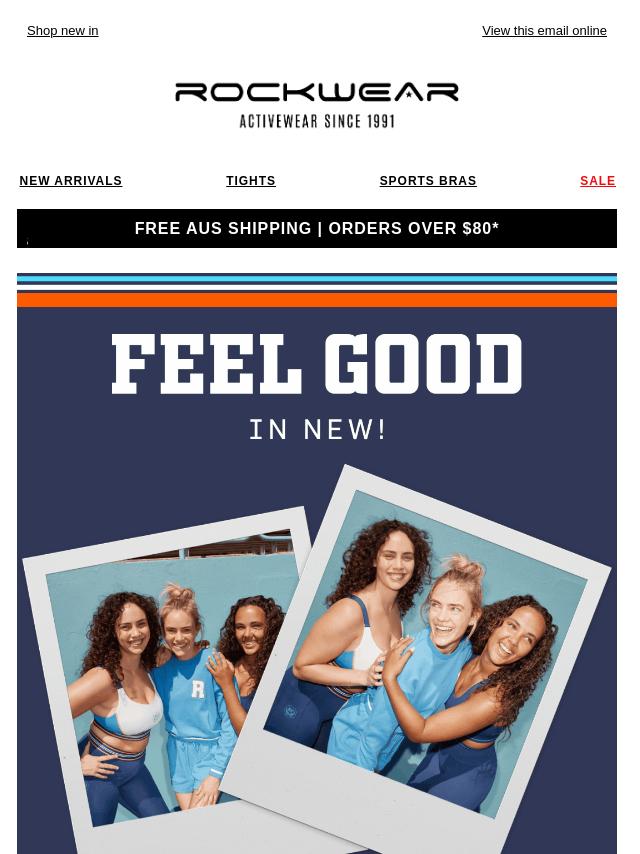Image resolution: width=640 pixels, height=854 pixels.
Task: Browse the Sports Bras category
Action: [x=427, y=181]
